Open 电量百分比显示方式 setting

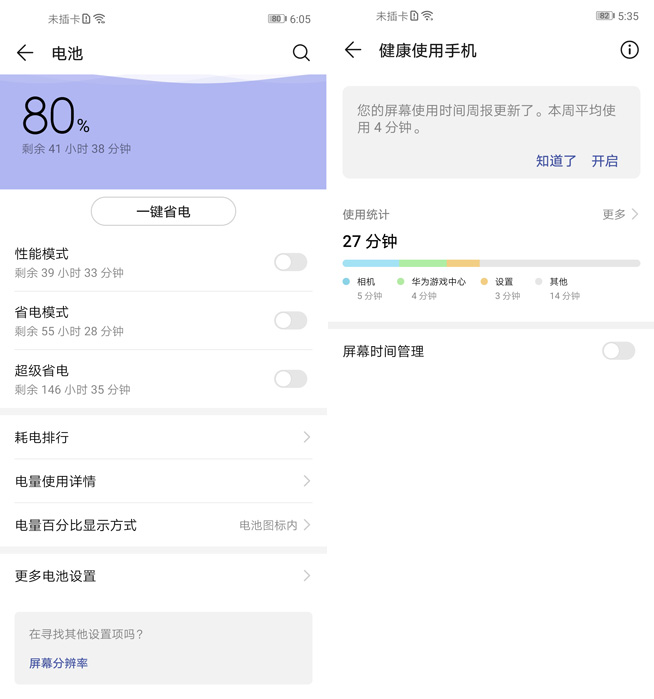pyautogui.click(x=163, y=525)
